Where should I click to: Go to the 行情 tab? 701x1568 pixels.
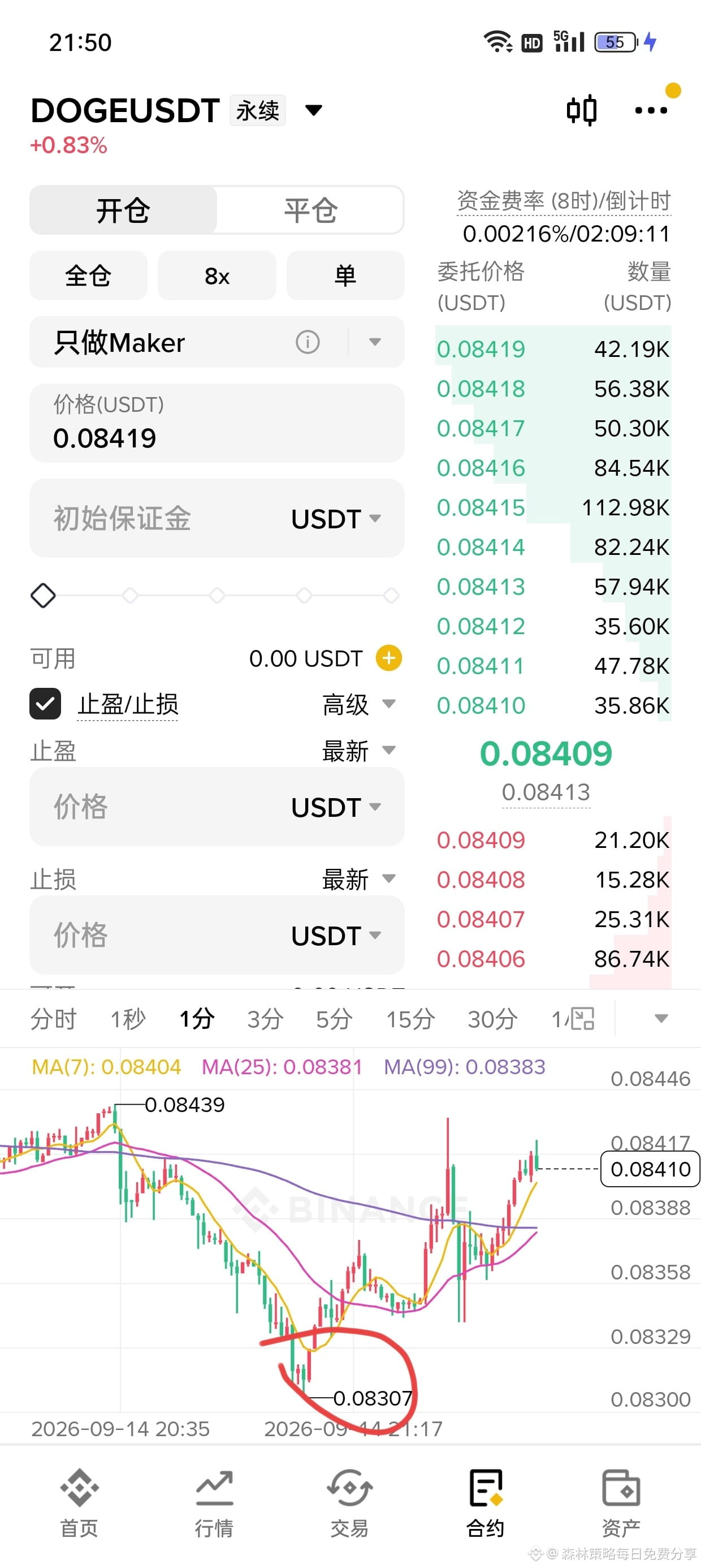pos(214,1504)
